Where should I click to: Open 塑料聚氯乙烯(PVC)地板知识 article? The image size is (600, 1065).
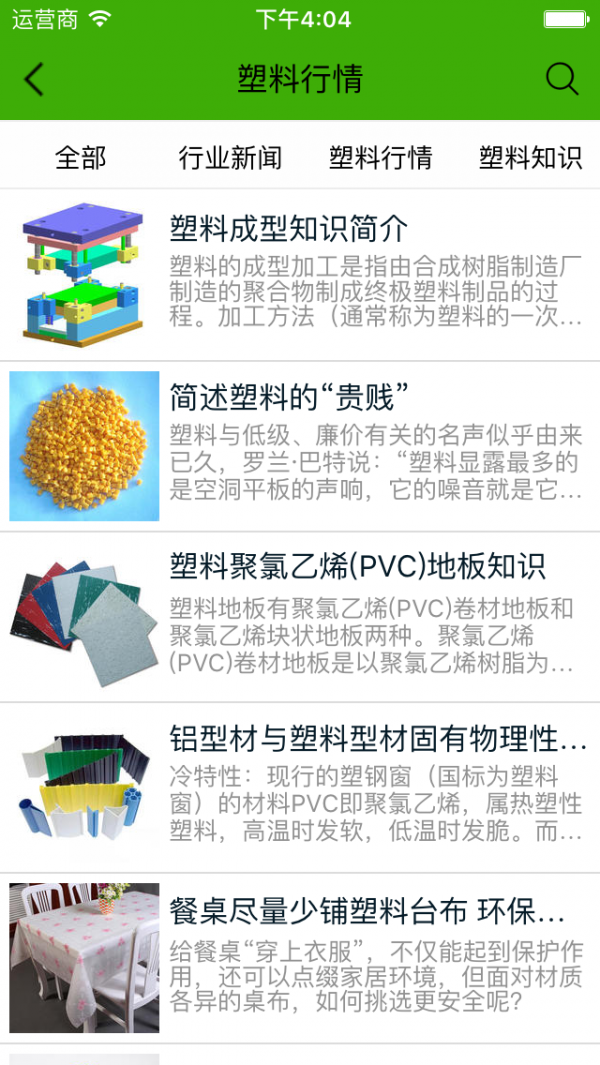coord(300,617)
